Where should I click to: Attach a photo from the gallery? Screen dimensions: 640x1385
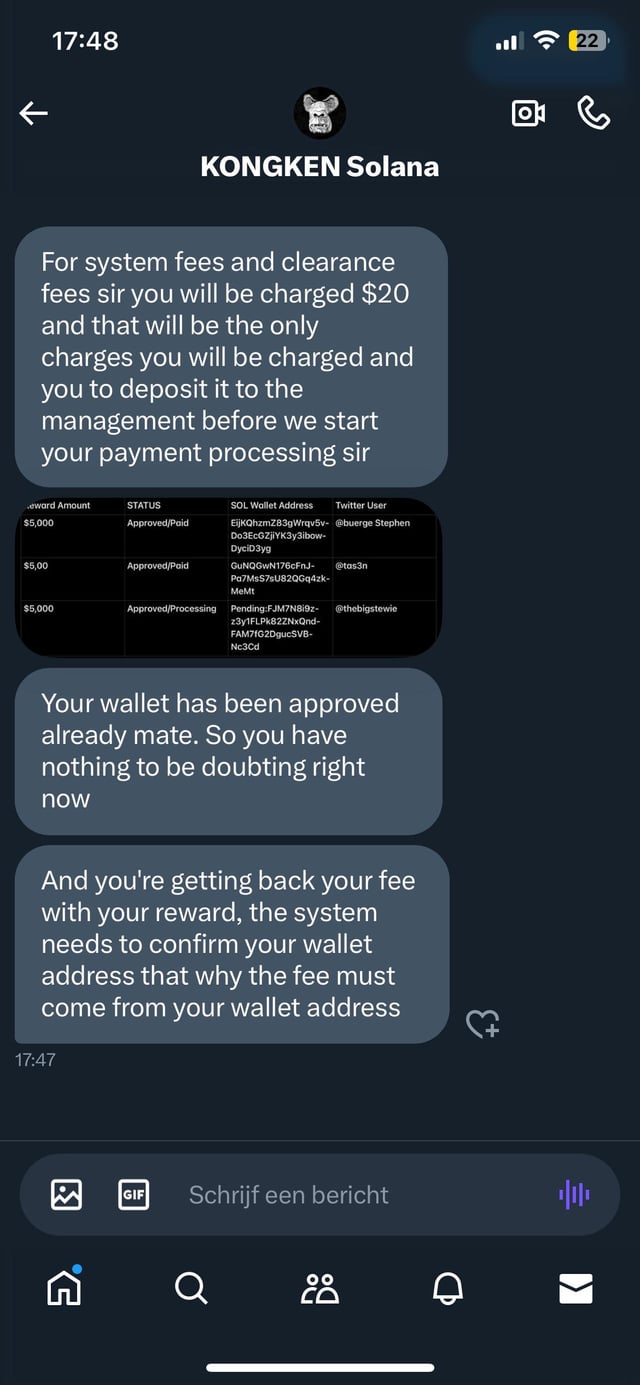click(67, 1194)
